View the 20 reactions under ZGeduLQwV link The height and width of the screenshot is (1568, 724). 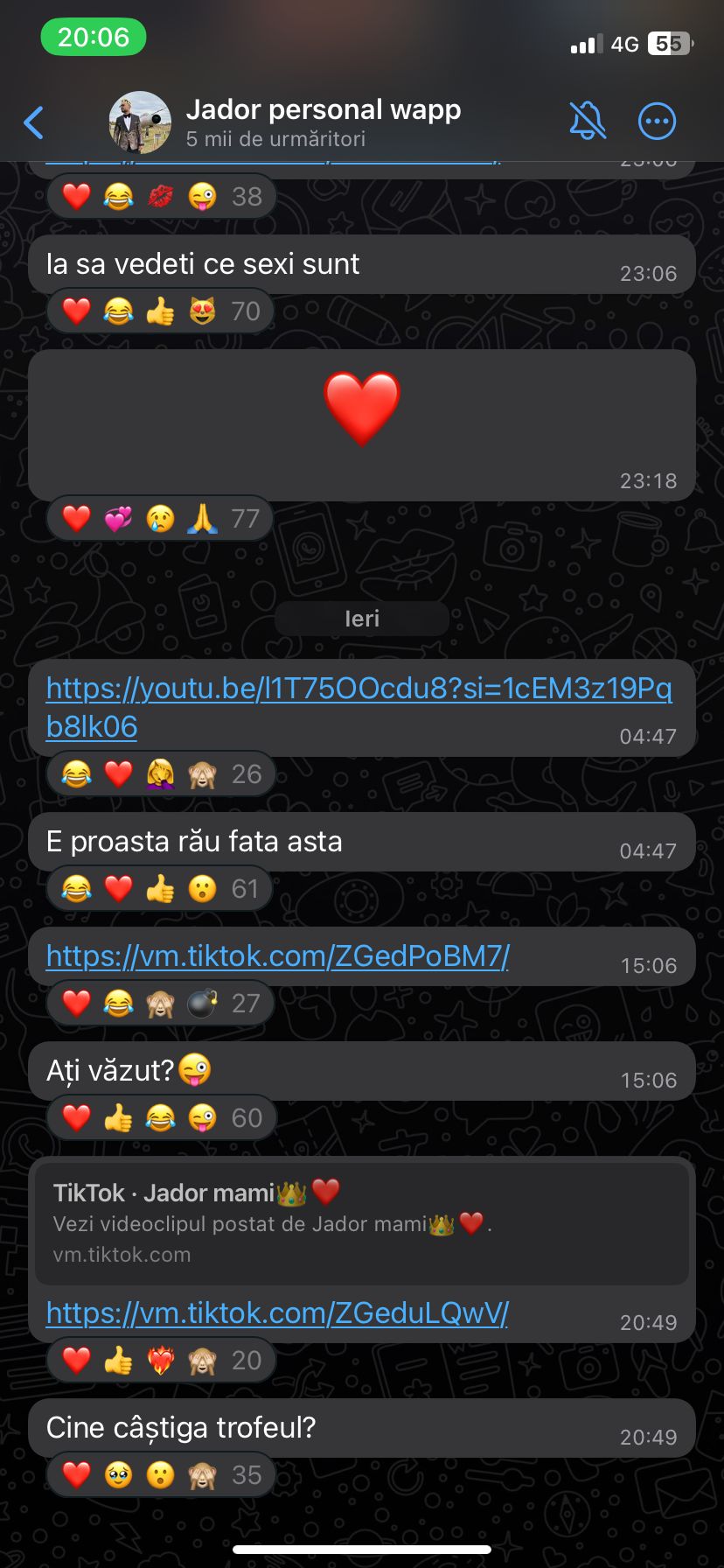pos(161,1361)
